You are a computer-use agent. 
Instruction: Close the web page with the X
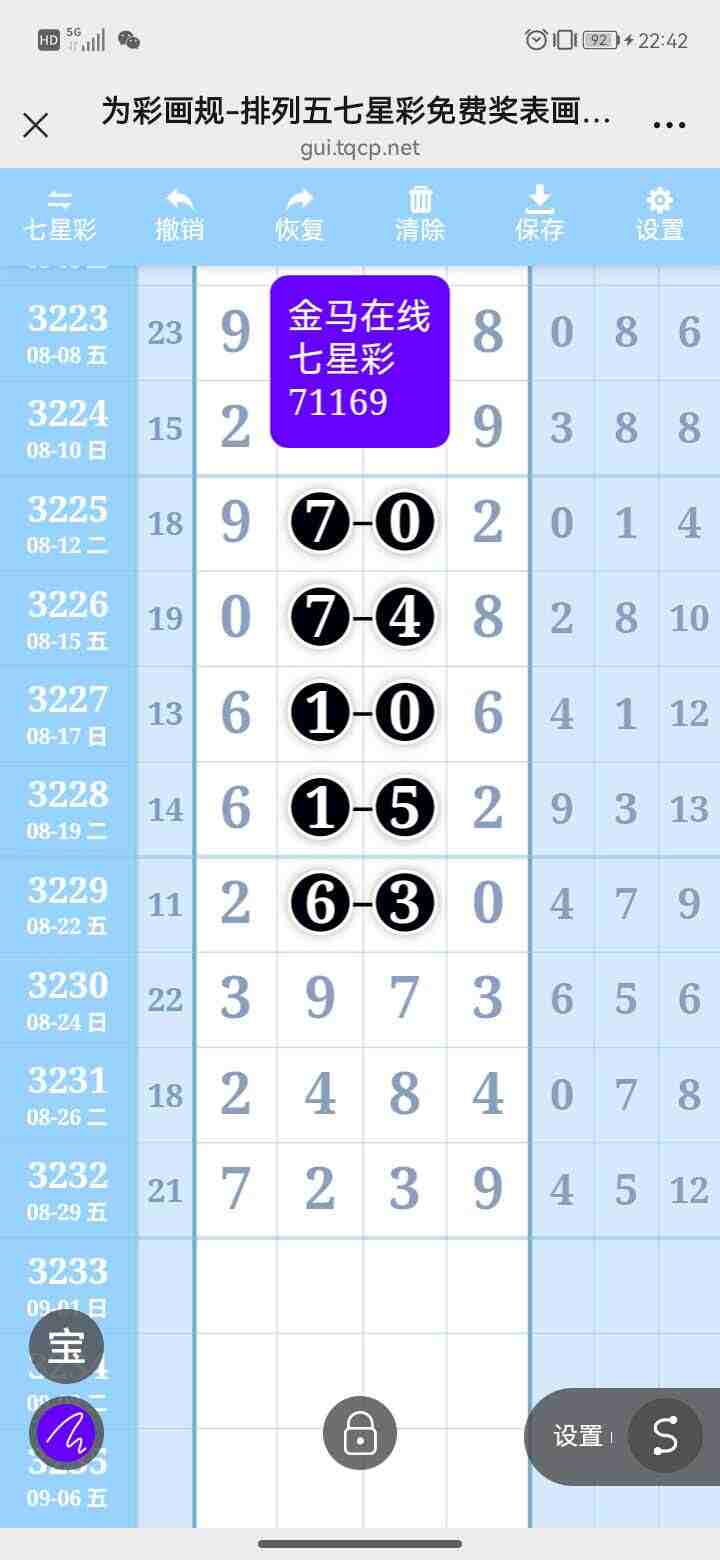coord(36,125)
